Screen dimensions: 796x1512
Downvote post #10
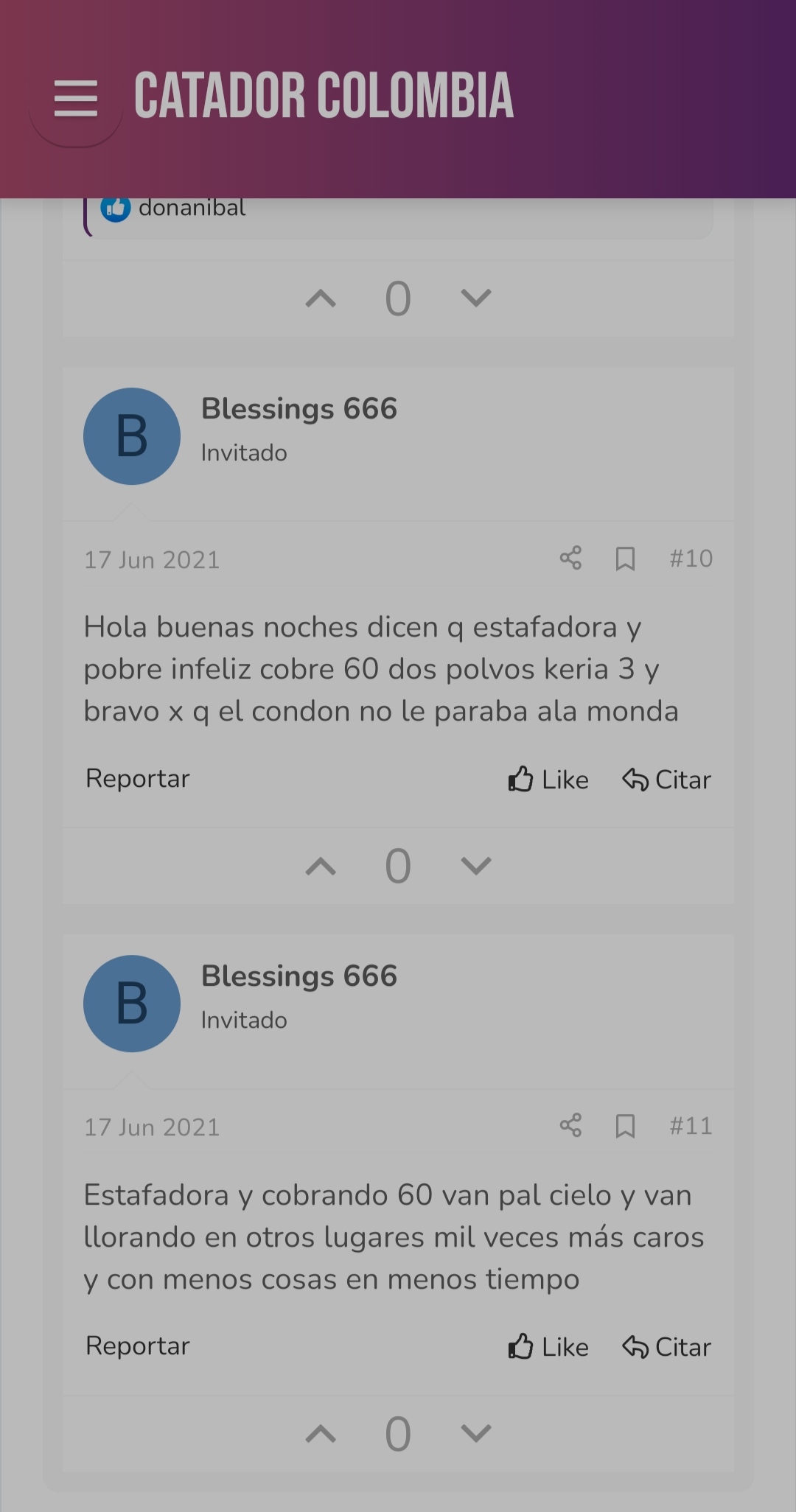(475, 866)
